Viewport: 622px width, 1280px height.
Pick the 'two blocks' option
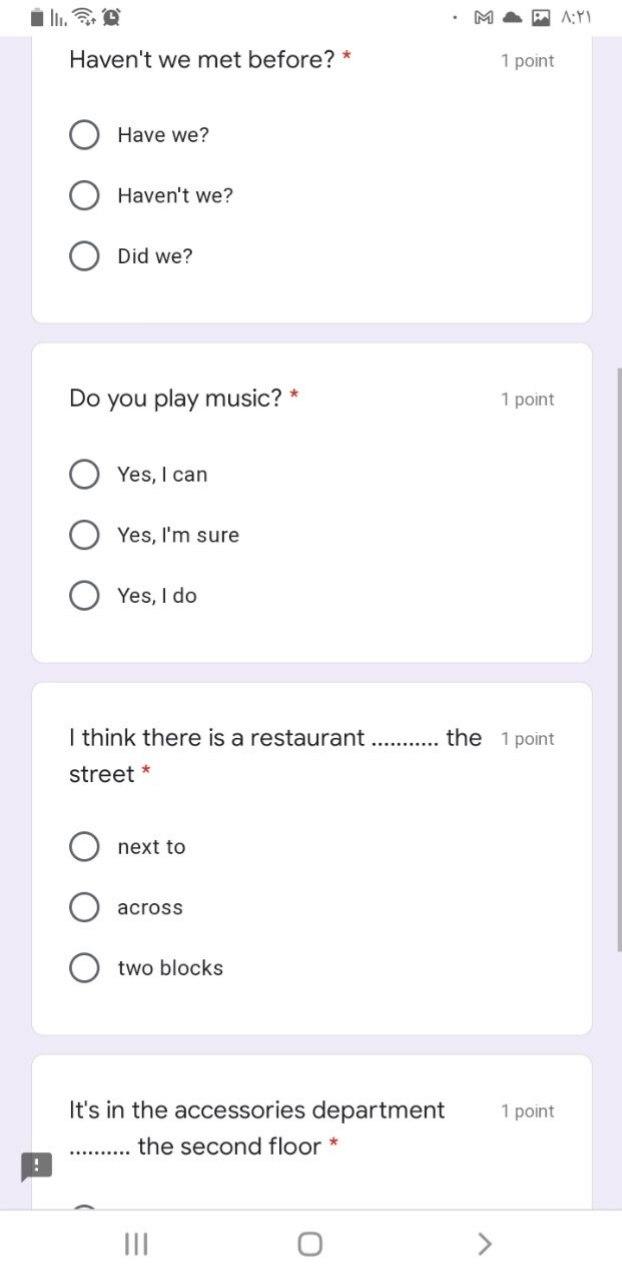[x=84, y=968]
